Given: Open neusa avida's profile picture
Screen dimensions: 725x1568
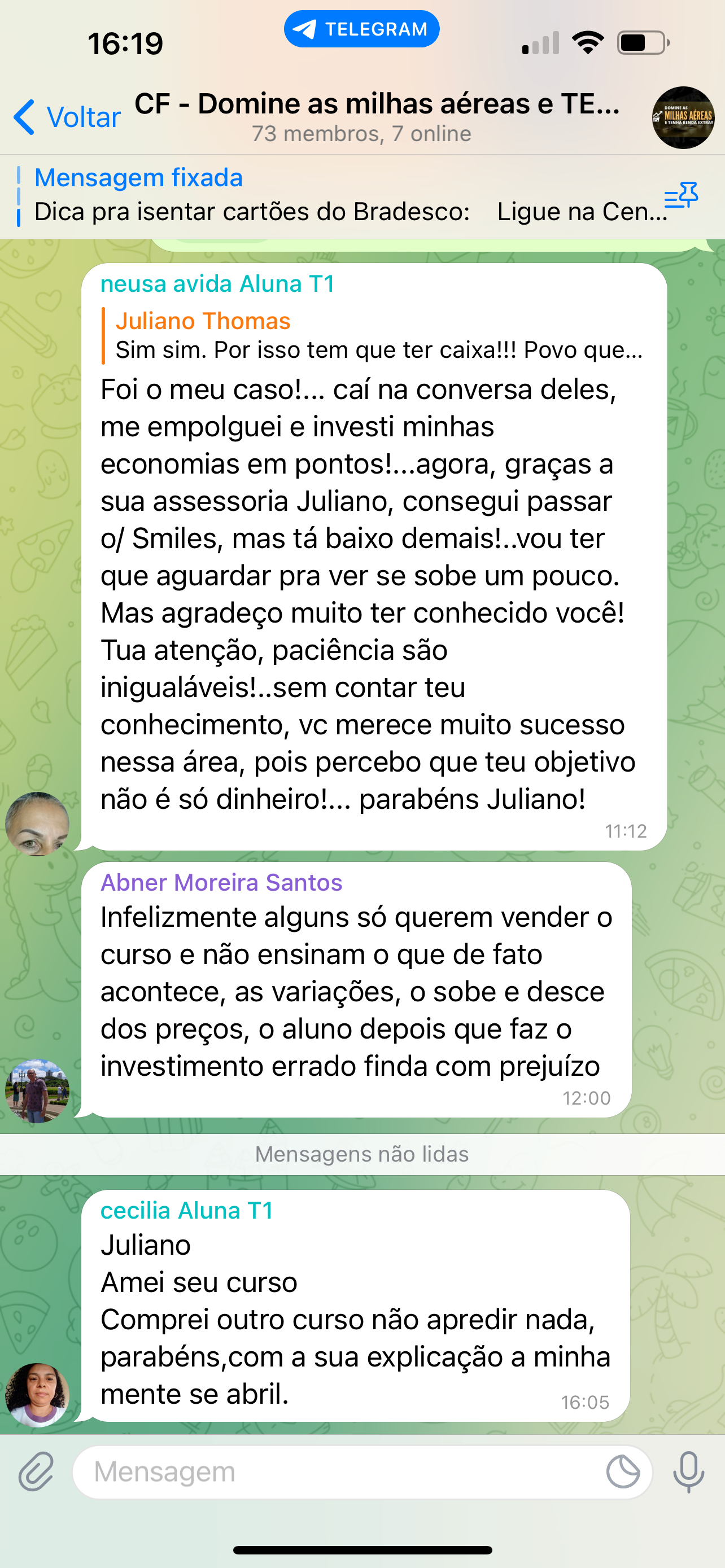Looking at the screenshot, I should [x=38, y=824].
